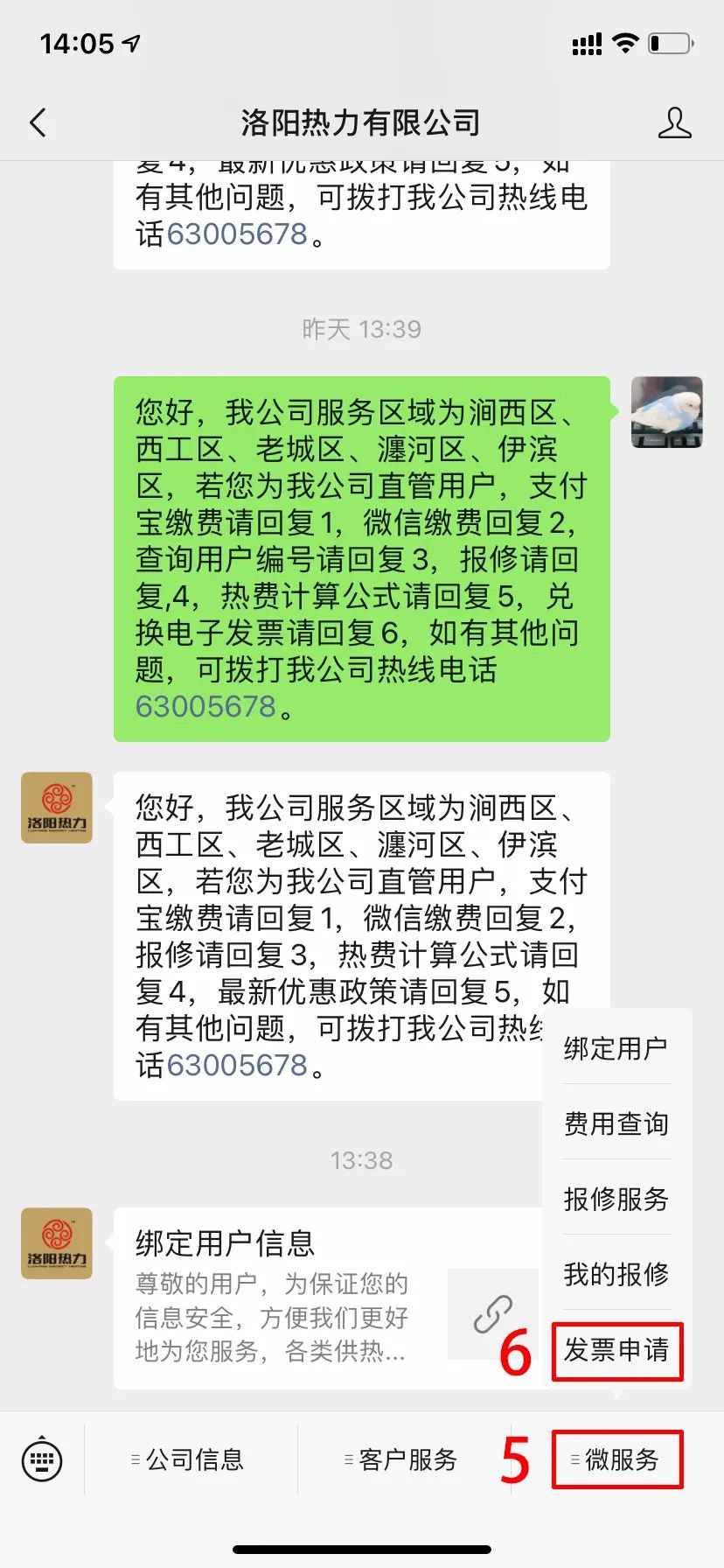Open 报修服务 option

616,1199
